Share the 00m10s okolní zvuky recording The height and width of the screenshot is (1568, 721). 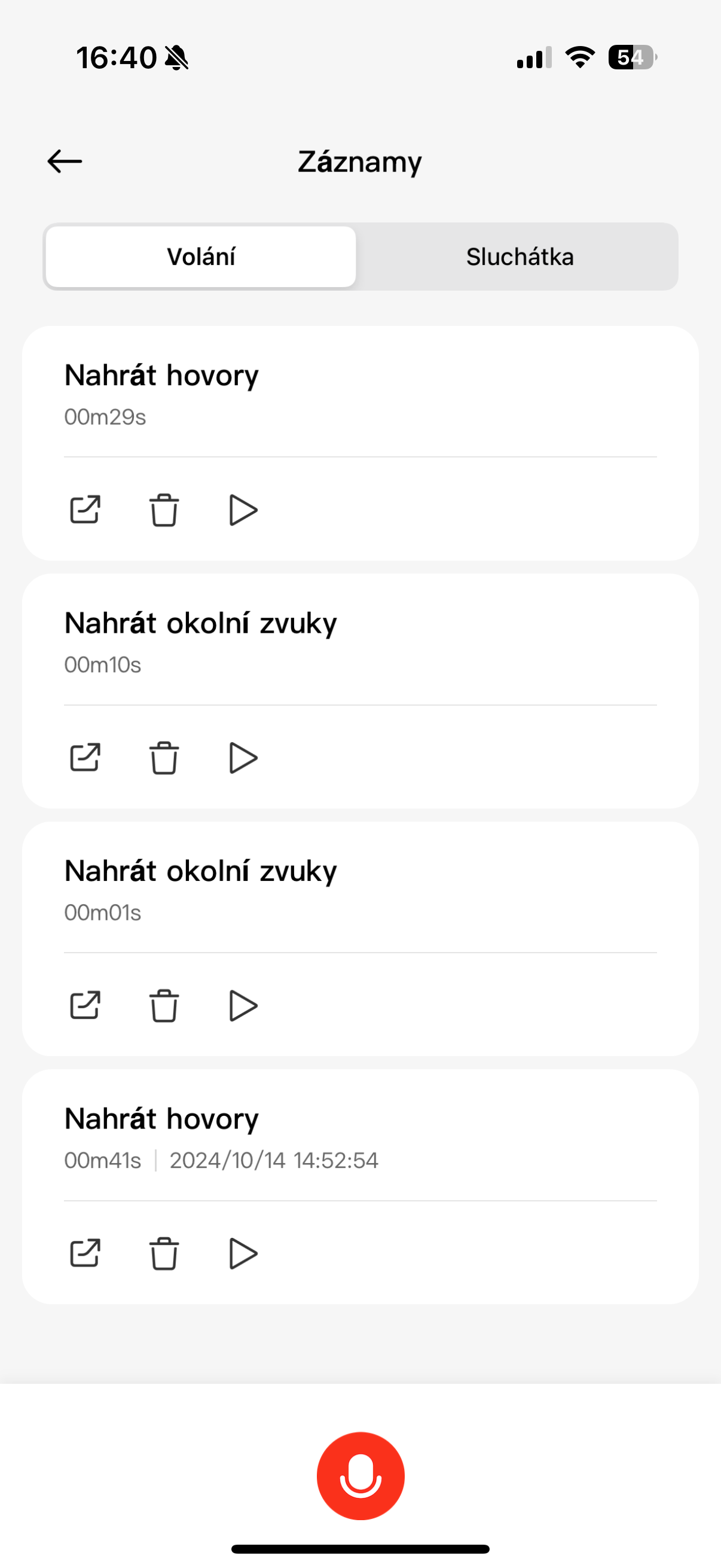[84, 758]
